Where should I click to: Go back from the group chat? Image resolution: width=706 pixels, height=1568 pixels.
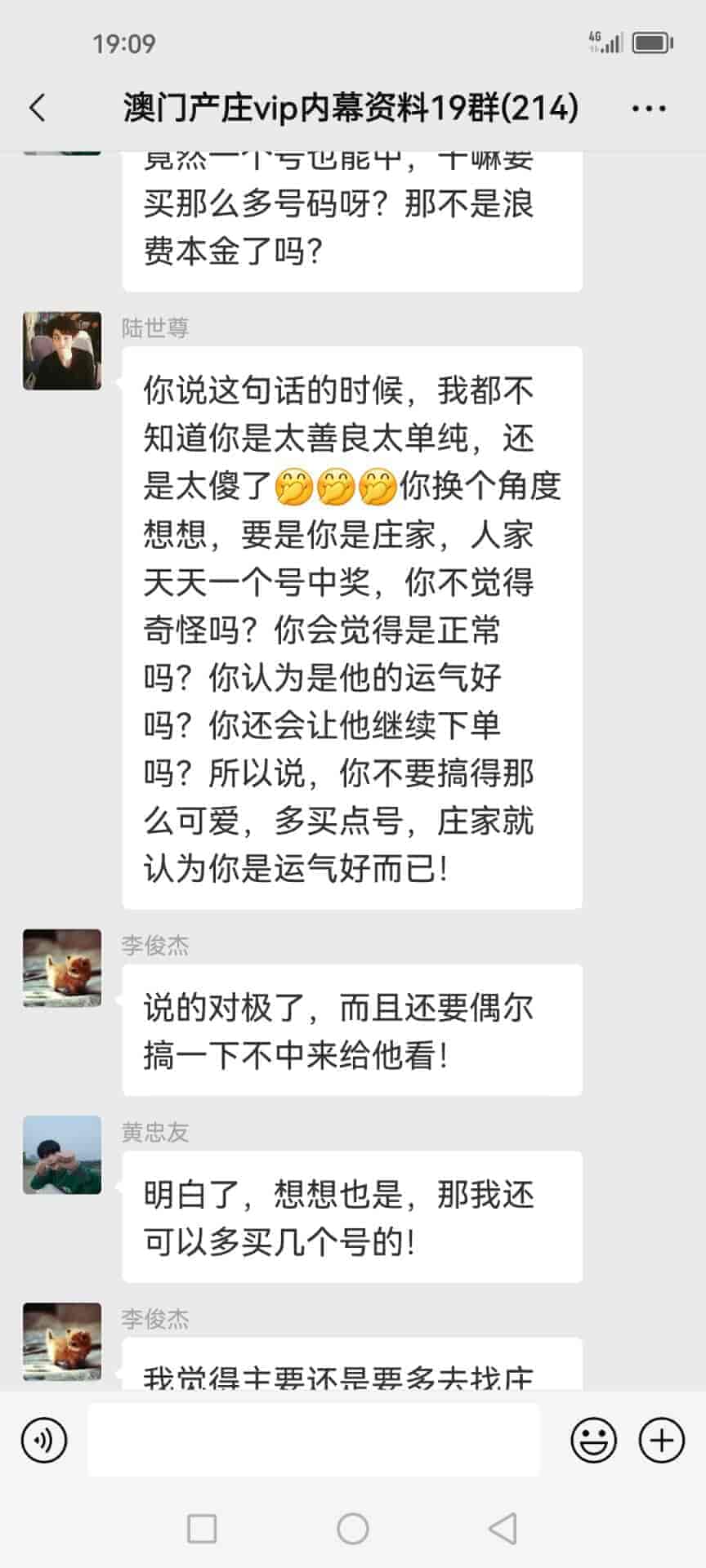pos(38,108)
